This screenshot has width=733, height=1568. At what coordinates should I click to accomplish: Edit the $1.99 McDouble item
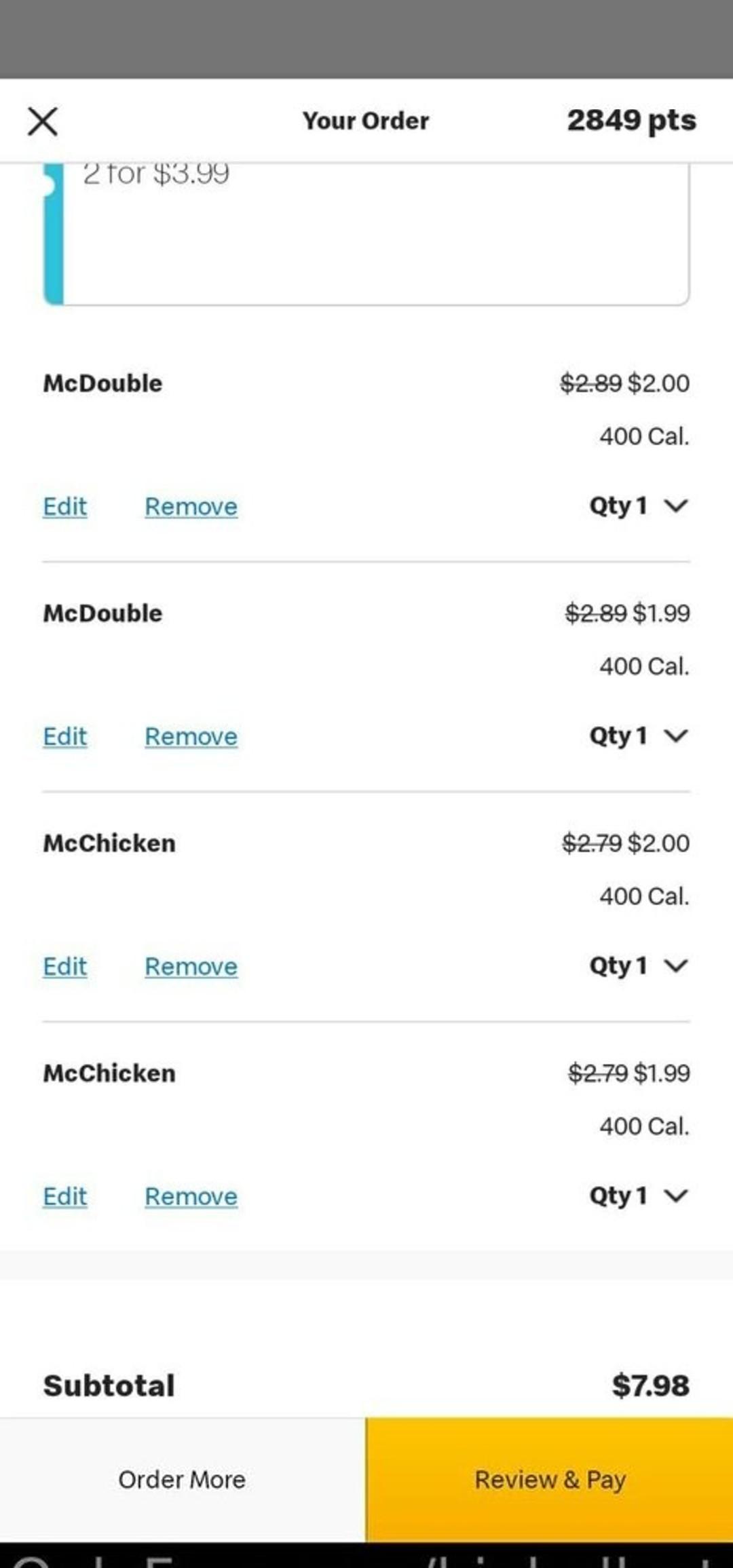(x=64, y=736)
